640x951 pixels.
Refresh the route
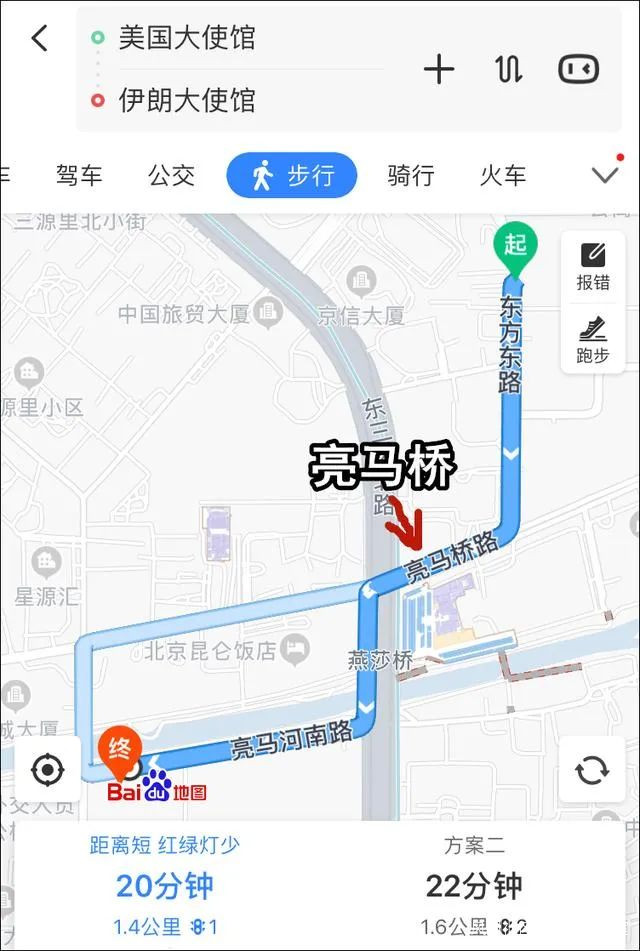(x=592, y=770)
